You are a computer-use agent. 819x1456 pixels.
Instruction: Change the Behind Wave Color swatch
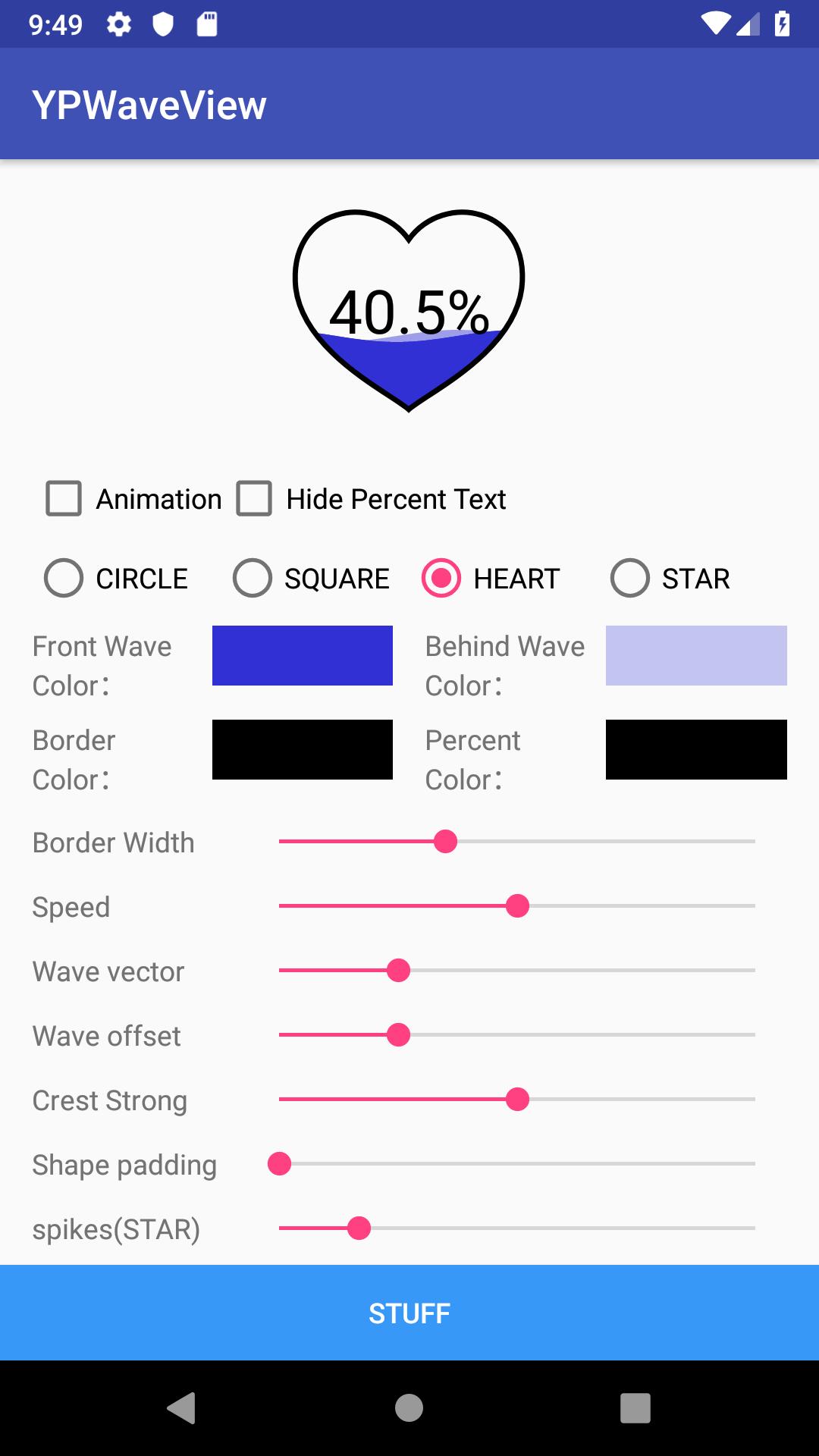(696, 655)
